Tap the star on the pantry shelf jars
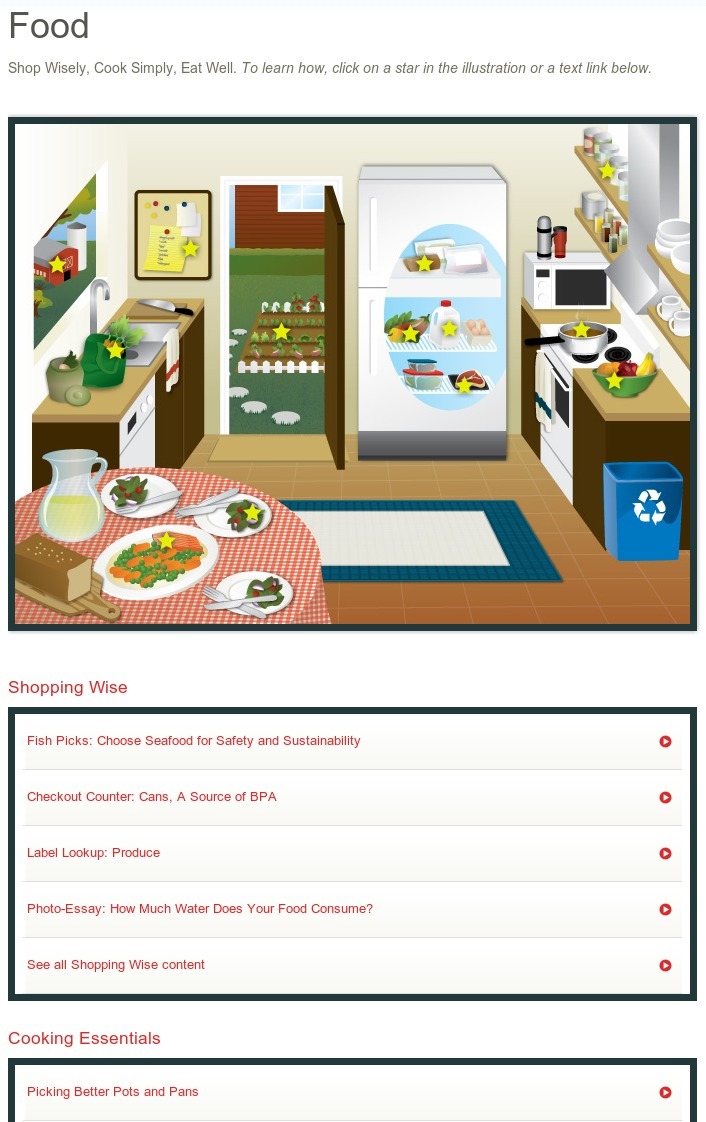 coord(607,171)
